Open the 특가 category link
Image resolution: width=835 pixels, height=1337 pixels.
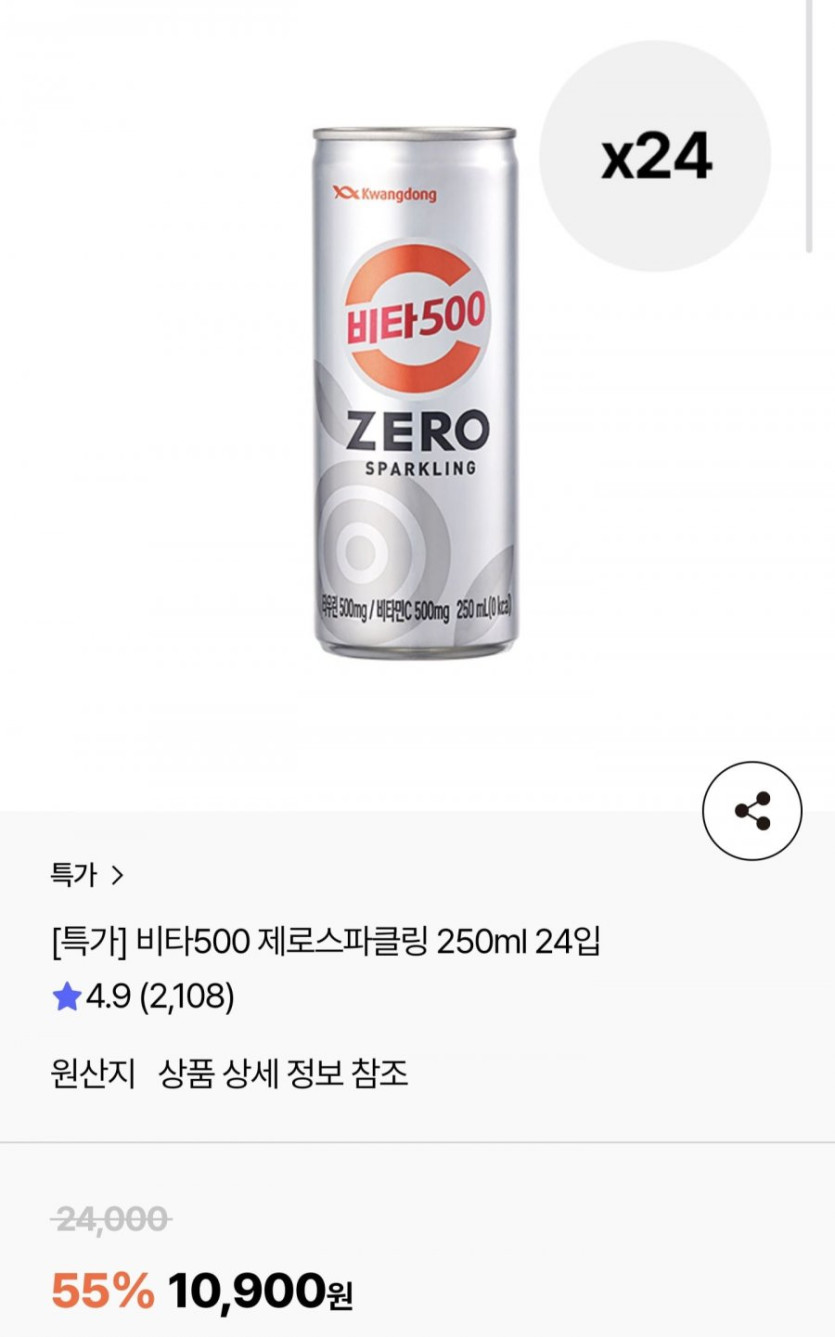click(88, 875)
